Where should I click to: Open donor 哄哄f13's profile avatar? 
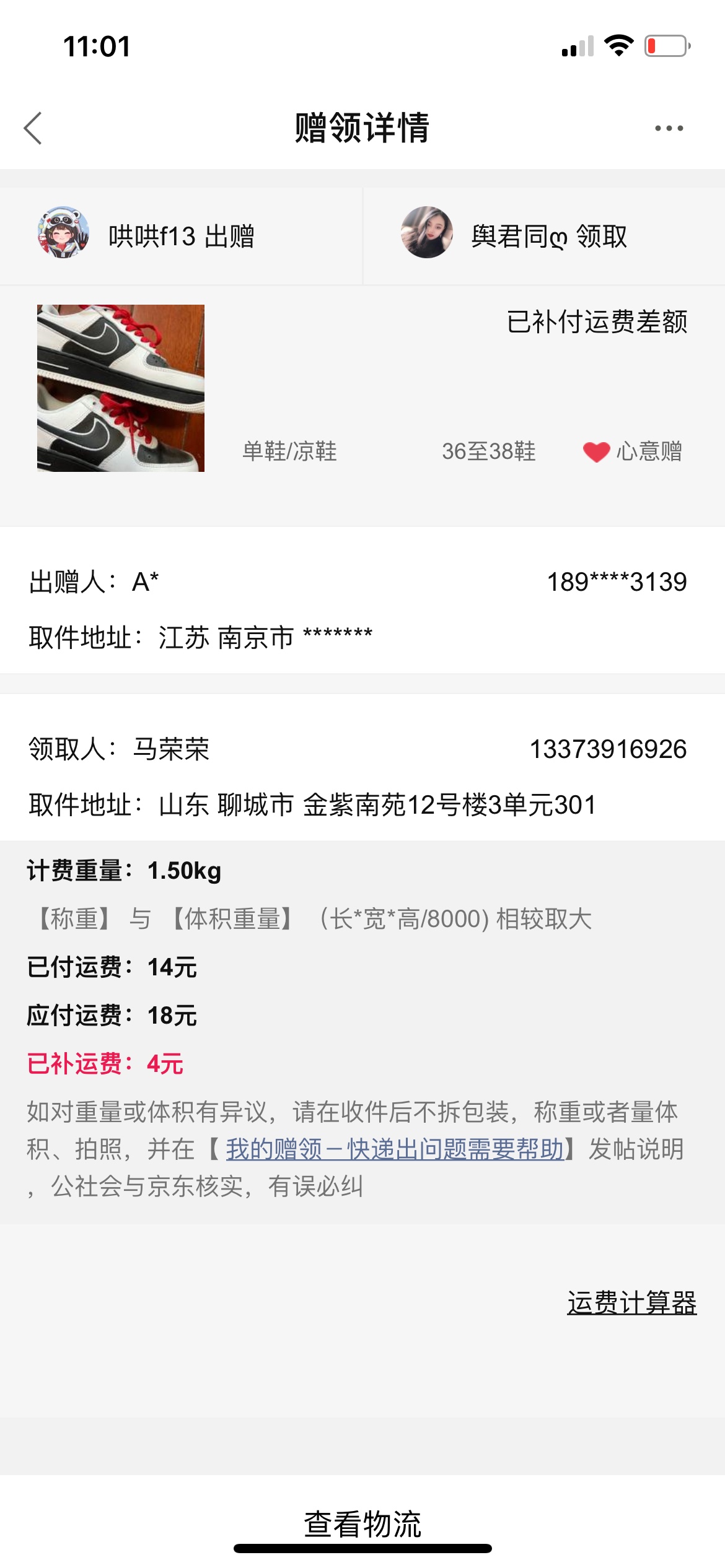click(63, 233)
